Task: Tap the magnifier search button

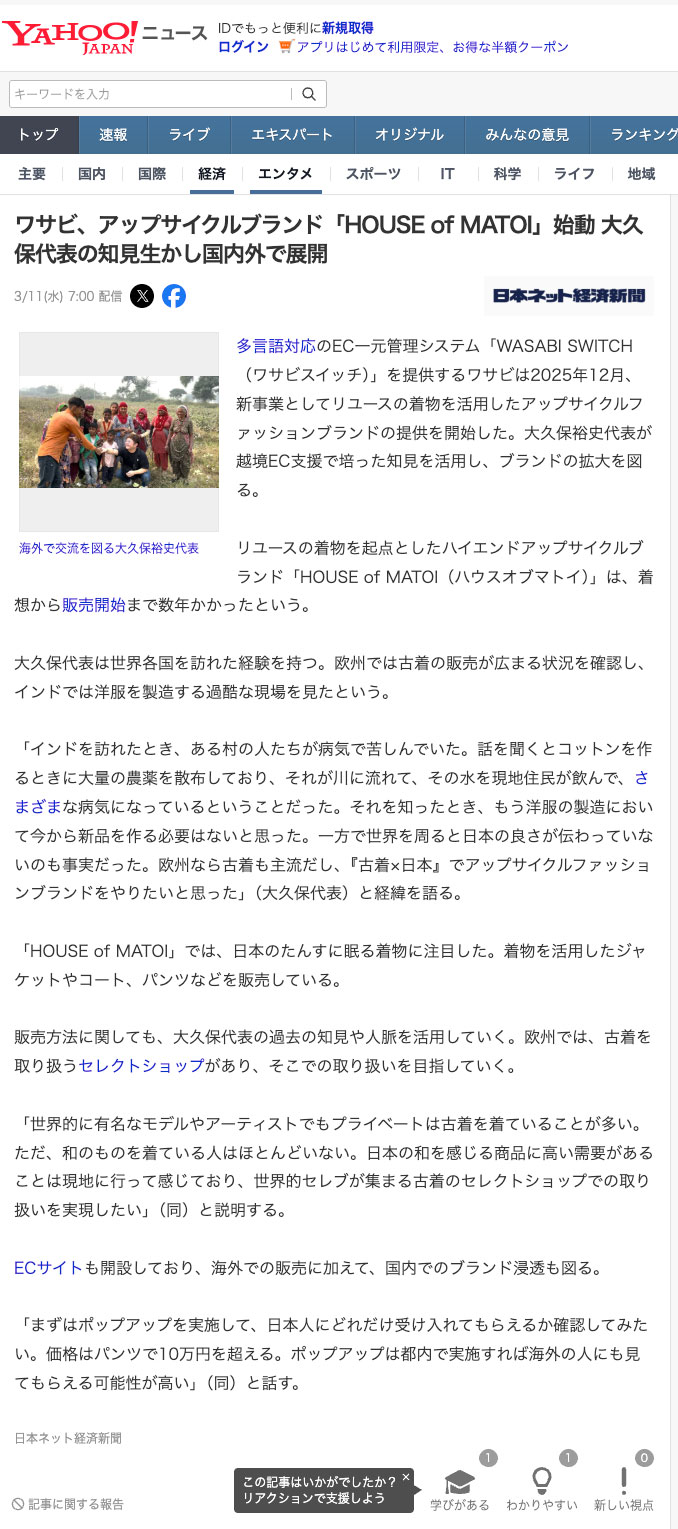Action: (x=309, y=94)
